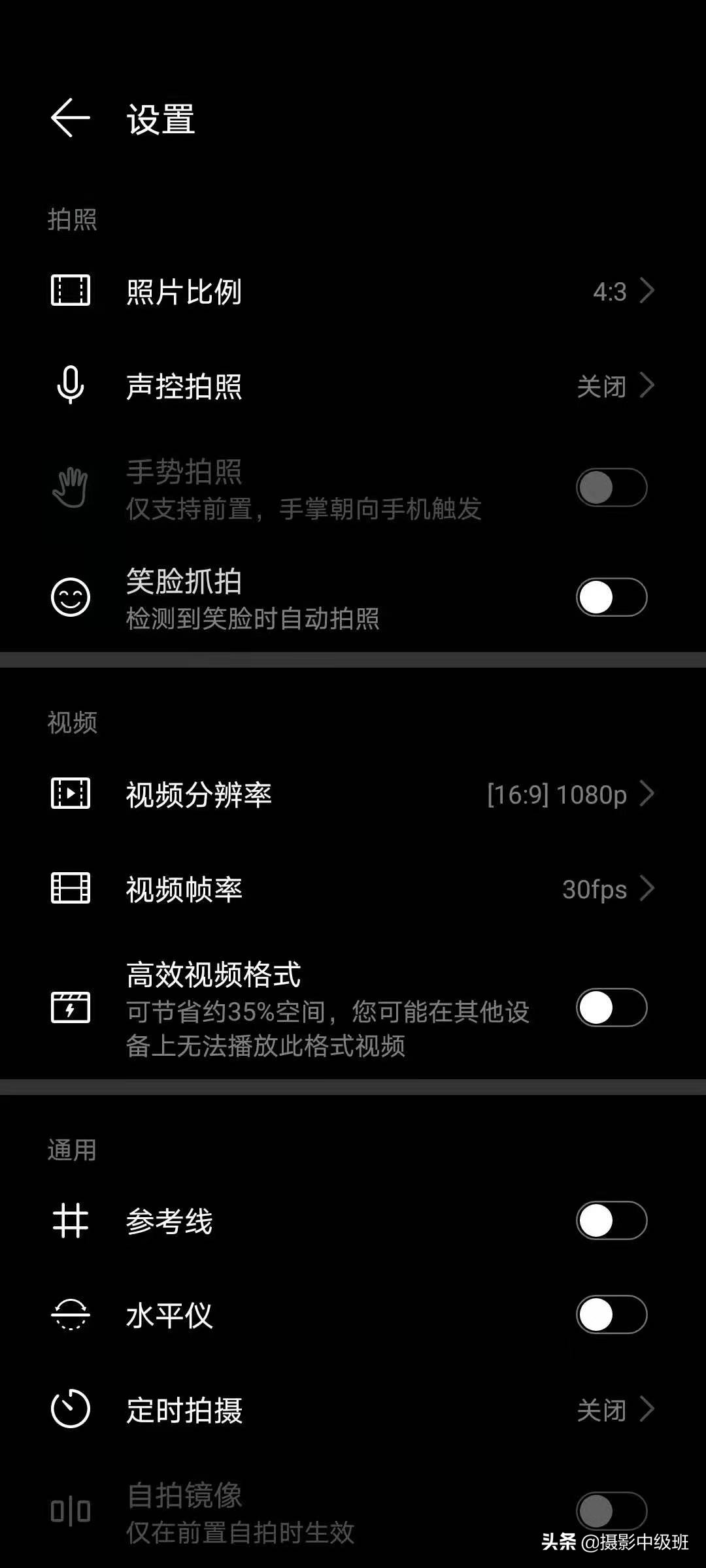Enable the 水平仪 level toggle

coord(611,1315)
